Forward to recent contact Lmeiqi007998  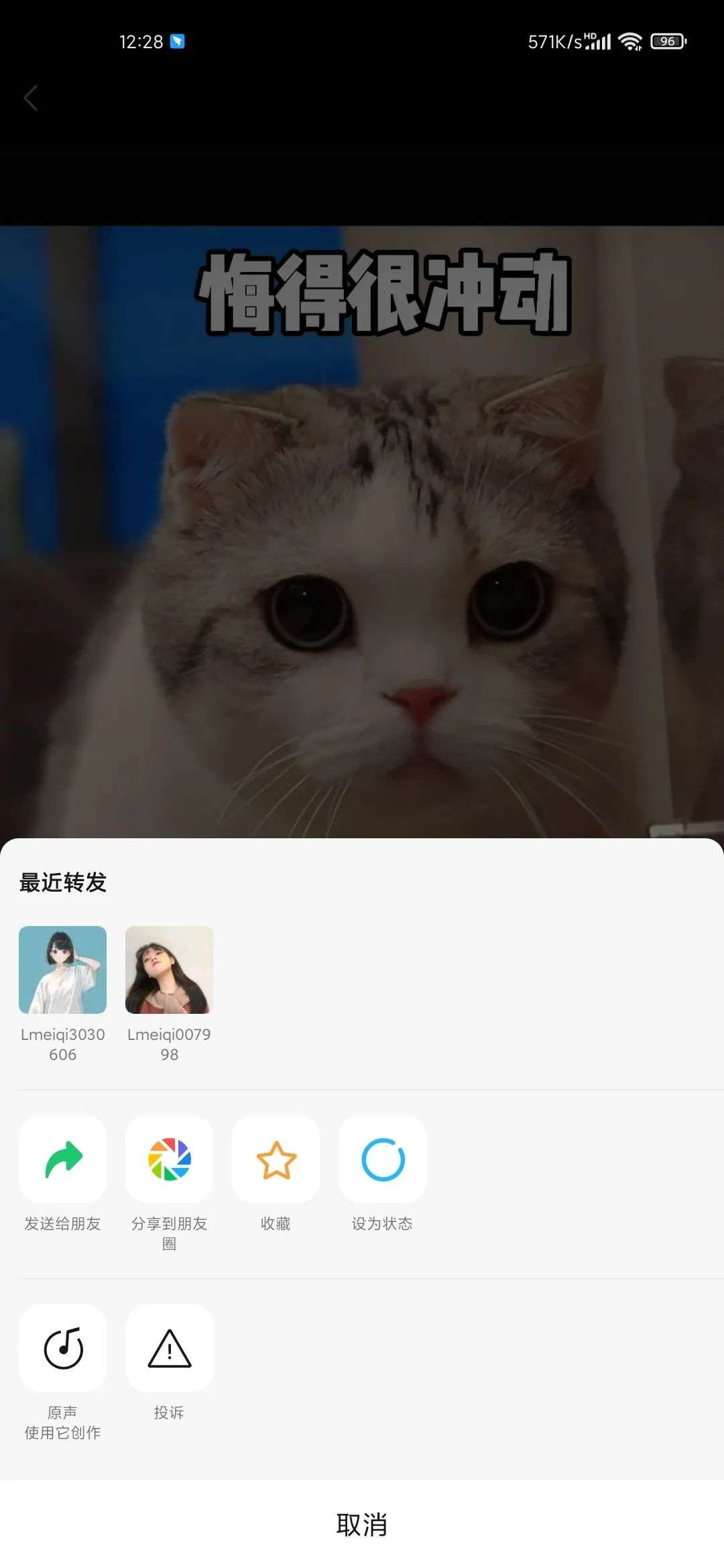(169, 970)
